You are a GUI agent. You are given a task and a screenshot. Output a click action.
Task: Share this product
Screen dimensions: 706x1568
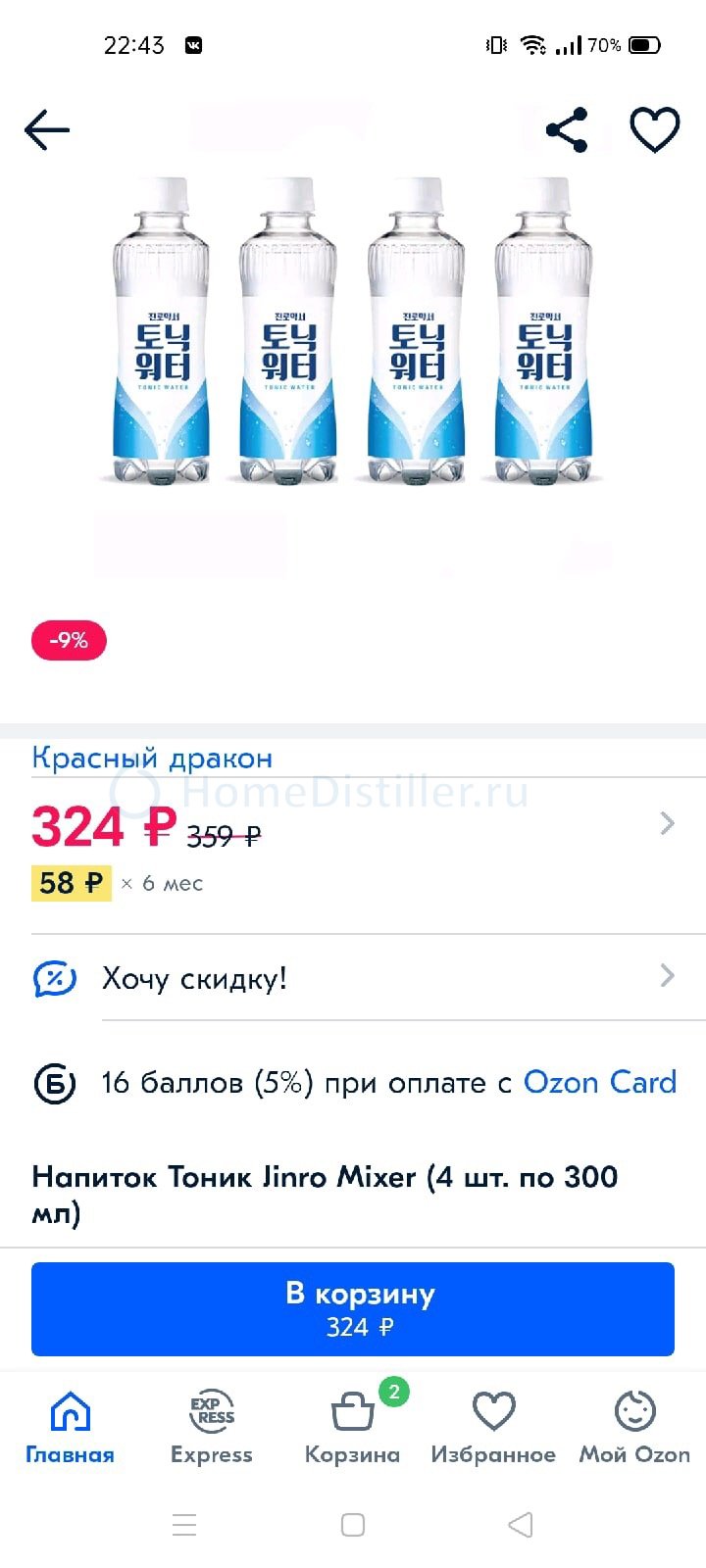(567, 130)
